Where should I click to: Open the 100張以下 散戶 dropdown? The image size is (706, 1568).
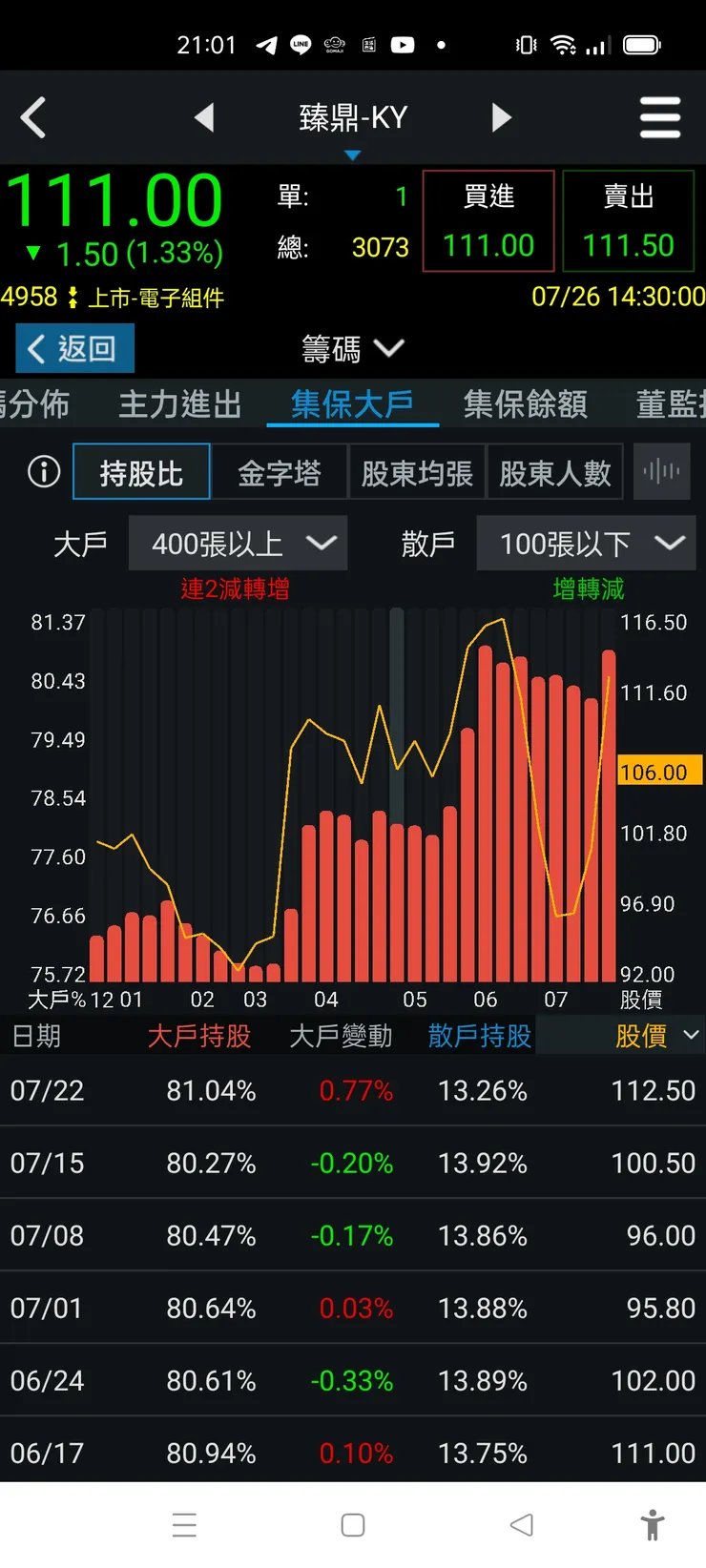pyautogui.click(x=586, y=543)
